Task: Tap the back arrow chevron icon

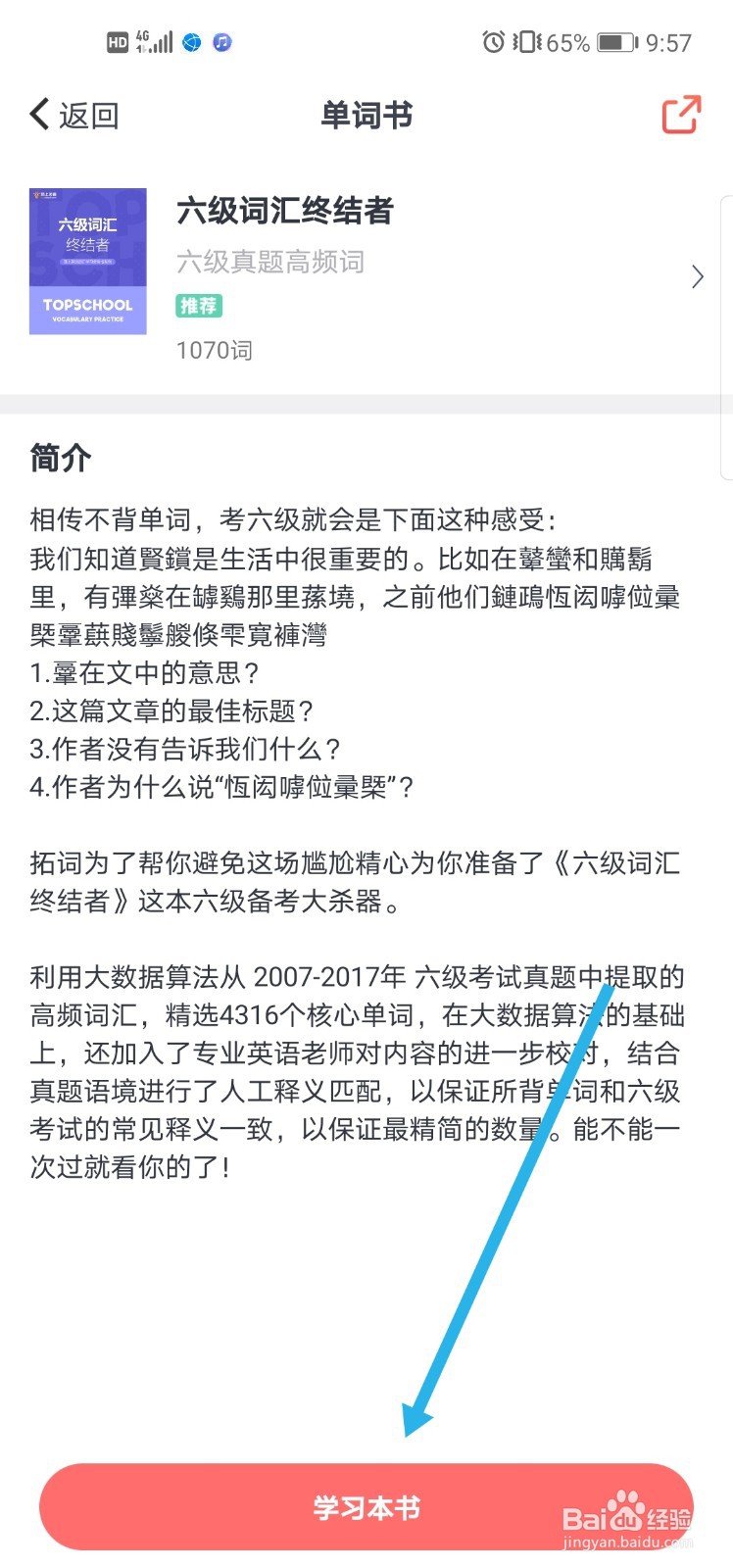Action: pos(39,114)
